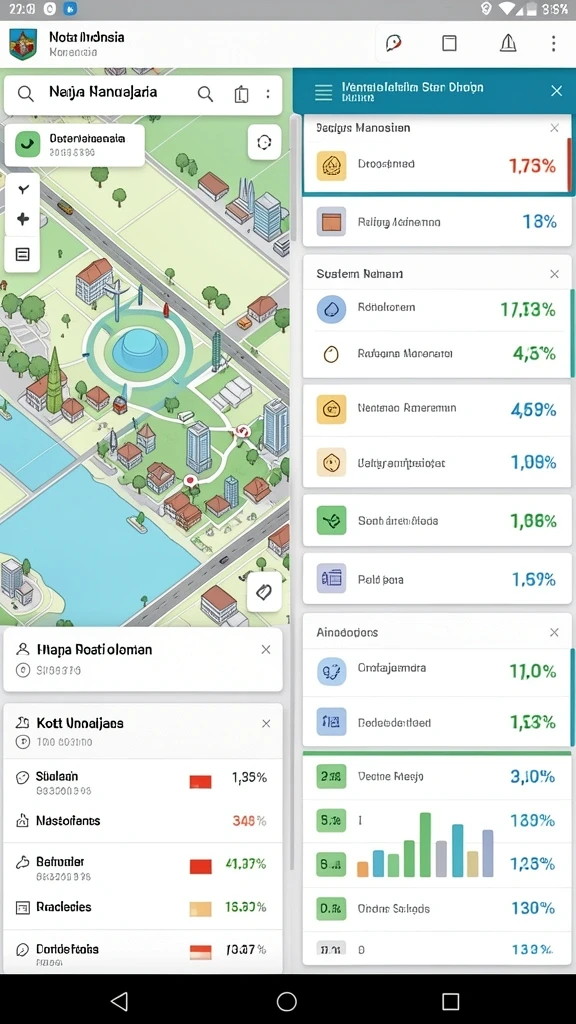Open the warning triangle alerts icon
The width and height of the screenshot is (576, 1024).
click(x=507, y=44)
